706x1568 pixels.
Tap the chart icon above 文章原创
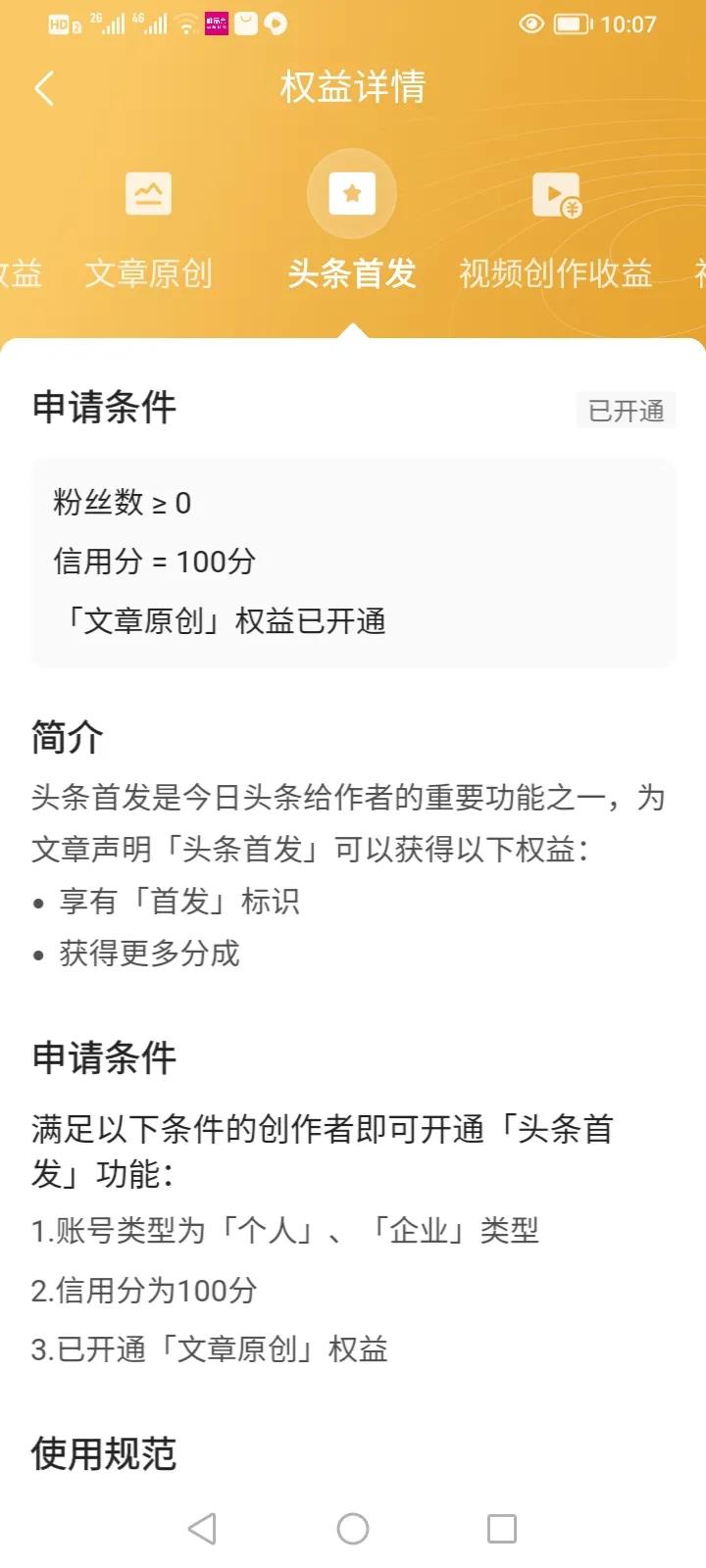pyautogui.click(x=149, y=193)
